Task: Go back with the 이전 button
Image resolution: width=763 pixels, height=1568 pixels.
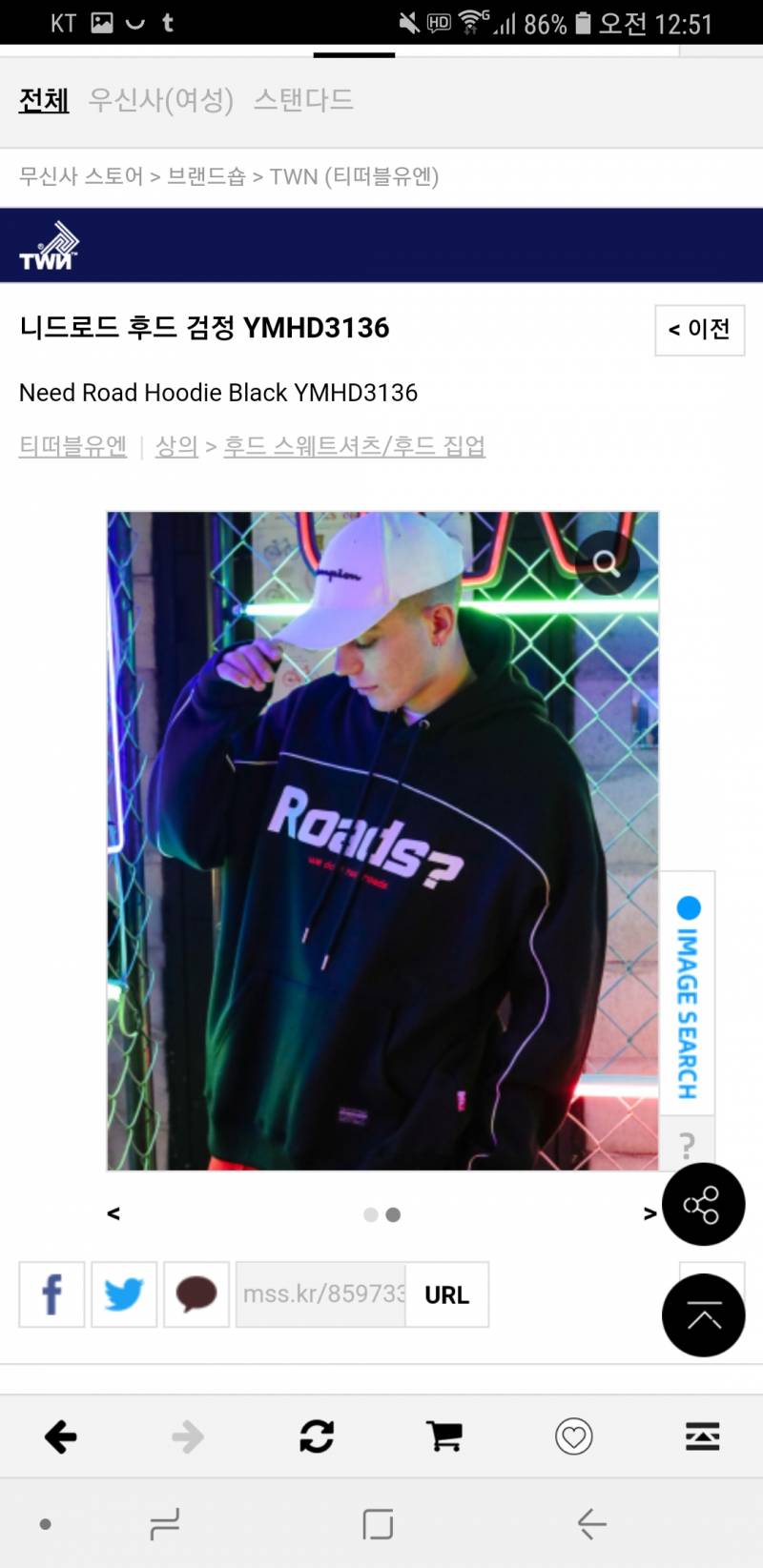Action: pos(699,330)
